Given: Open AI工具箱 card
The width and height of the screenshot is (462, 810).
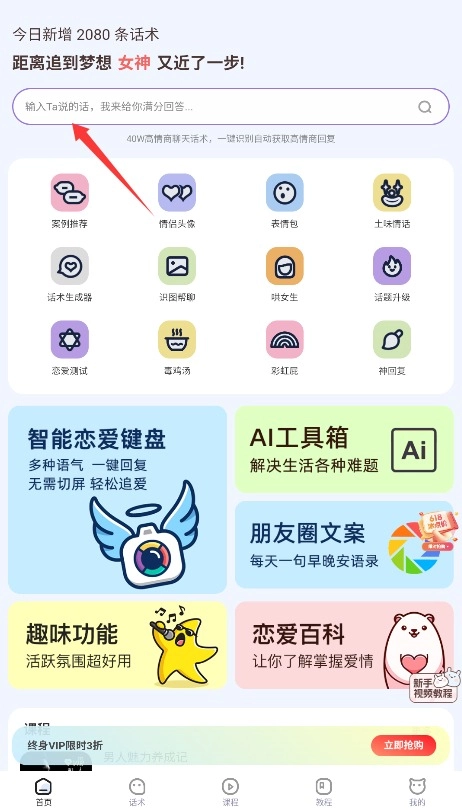Looking at the screenshot, I should point(344,449).
